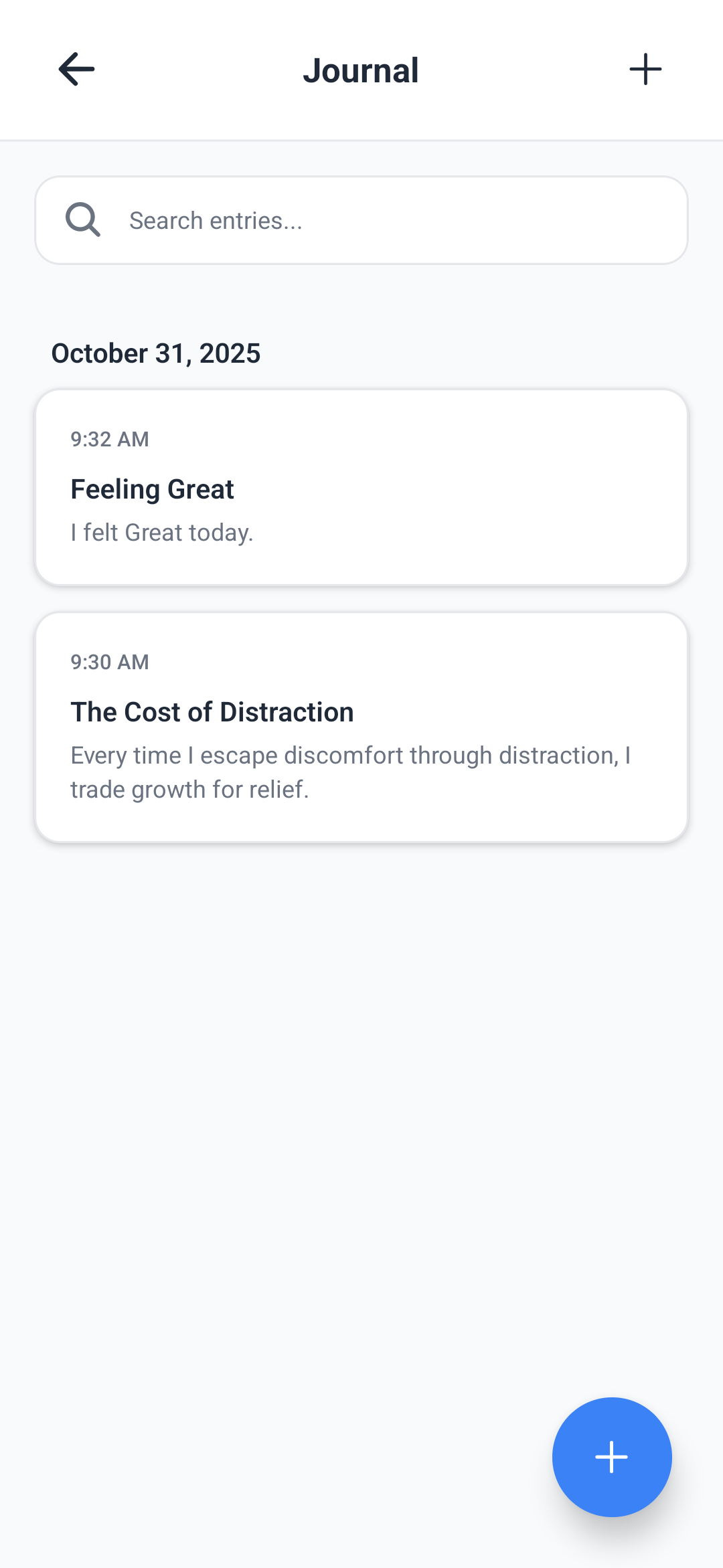Image resolution: width=723 pixels, height=1568 pixels.
Task: Tap the plus icon in the header
Action: (x=645, y=70)
